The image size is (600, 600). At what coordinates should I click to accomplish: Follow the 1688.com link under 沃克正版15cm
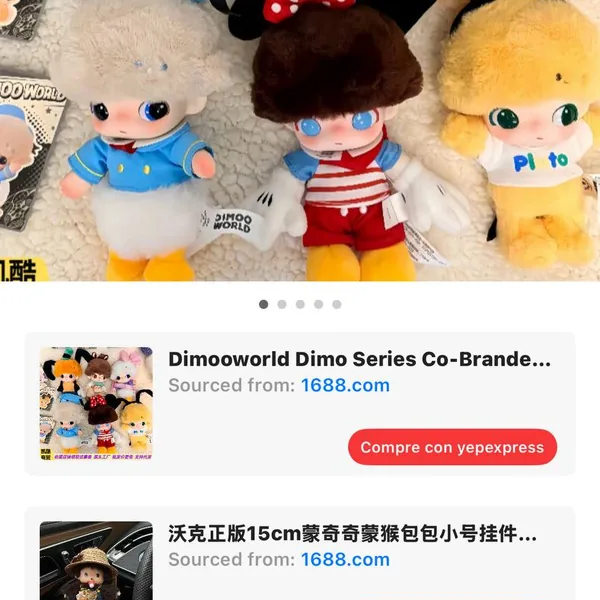pyautogui.click(x=345, y=560)
